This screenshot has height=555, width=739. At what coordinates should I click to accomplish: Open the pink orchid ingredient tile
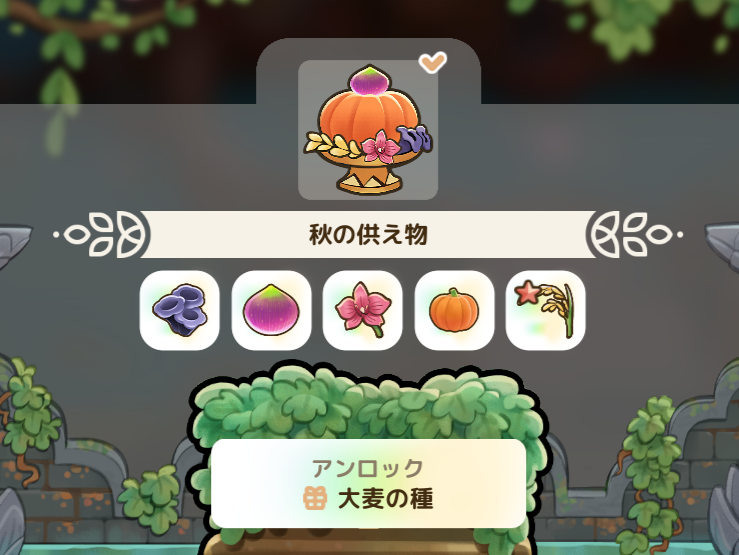tap(362, 310)
